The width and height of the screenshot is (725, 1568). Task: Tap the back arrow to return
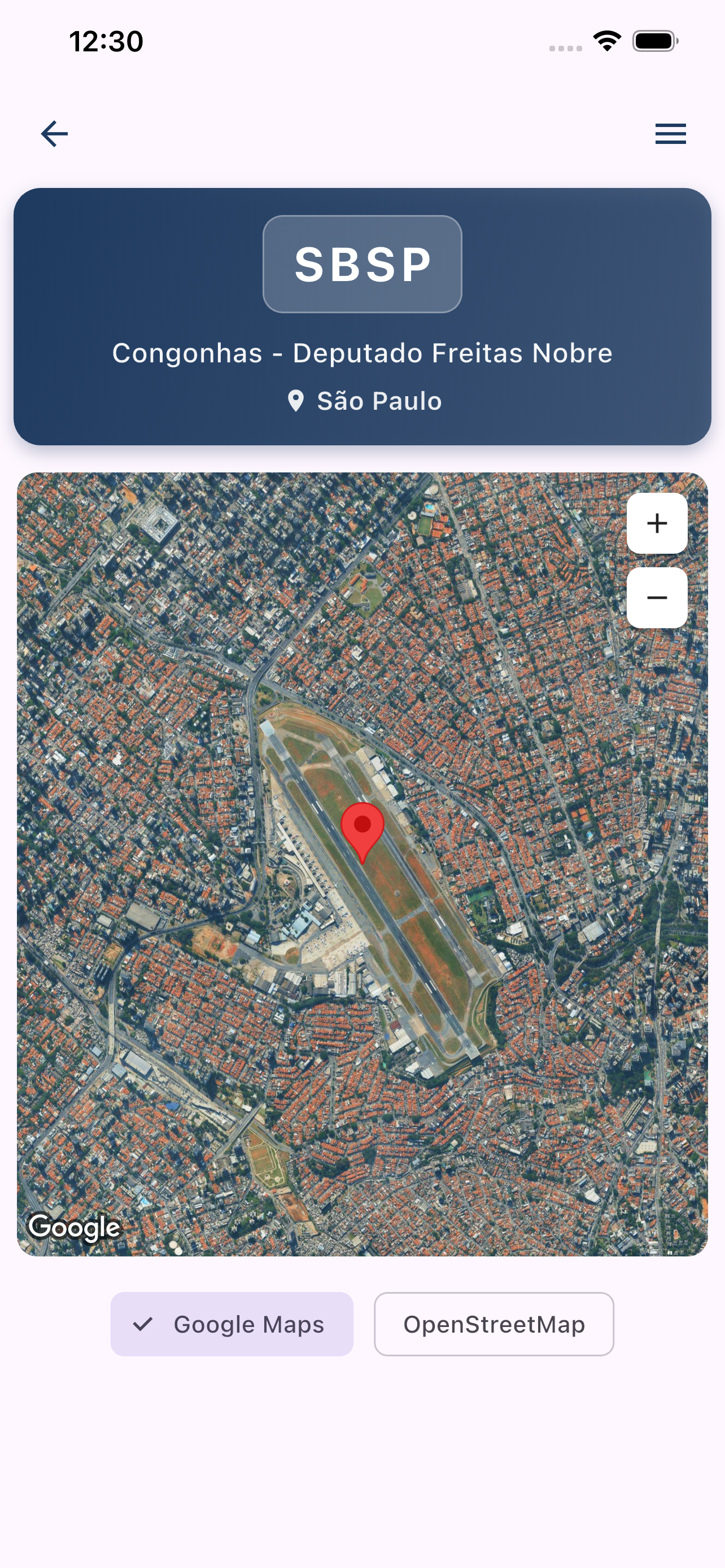pyautogui.click(x=55, y=133)
